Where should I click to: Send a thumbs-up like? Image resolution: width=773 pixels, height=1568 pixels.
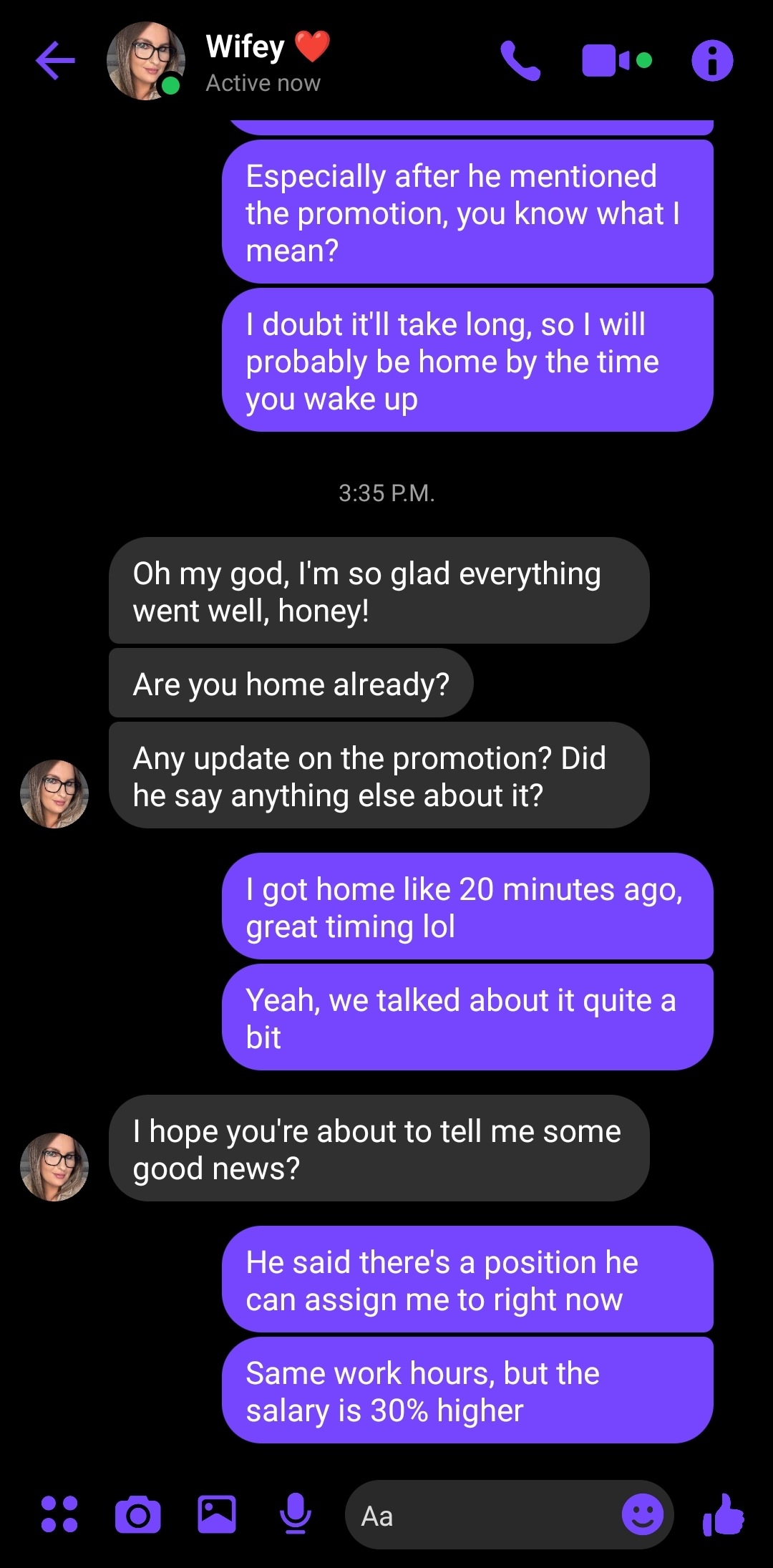coord(724,1514)
